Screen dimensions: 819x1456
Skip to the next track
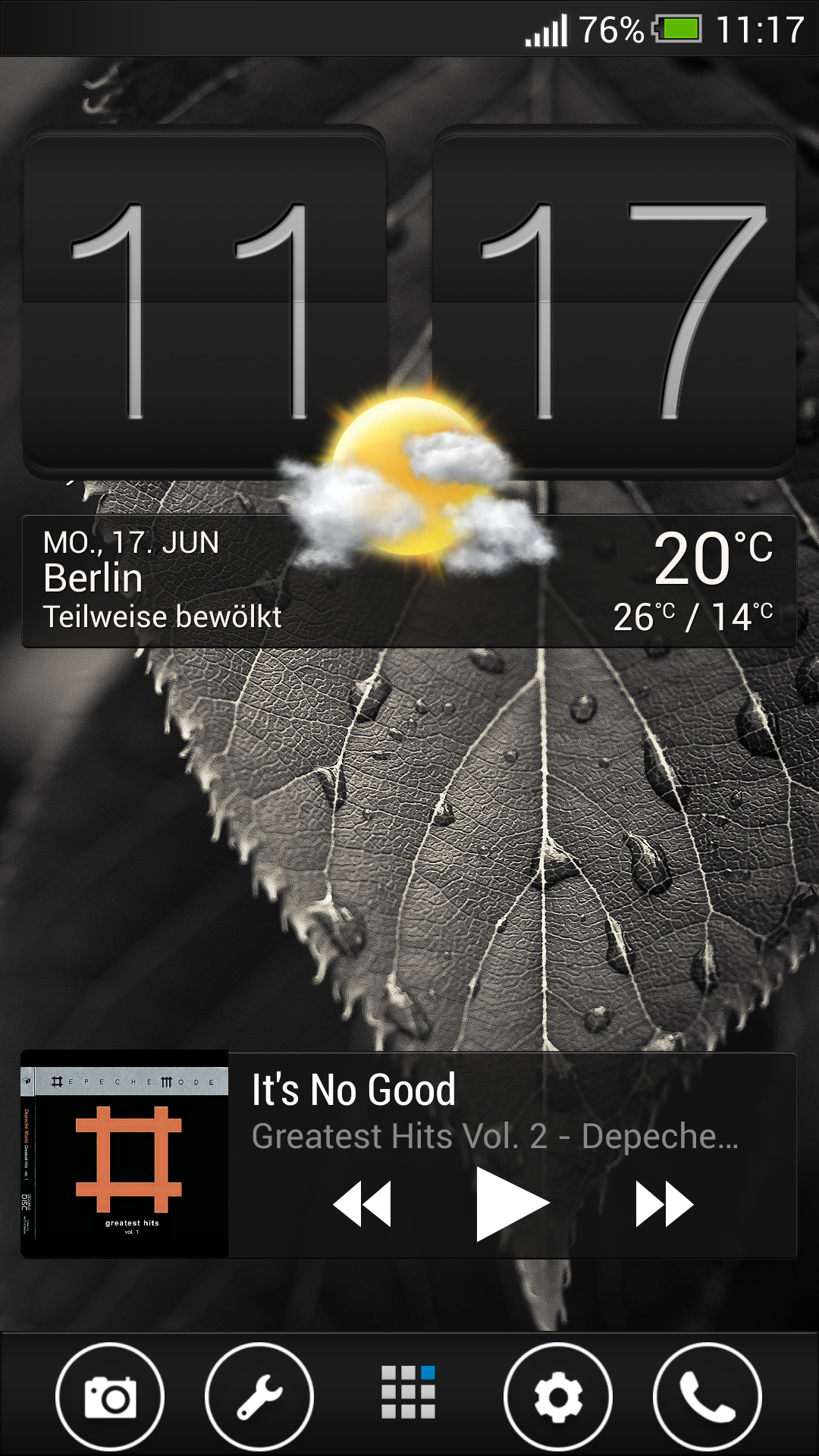pyautogui.click(x=664, y=1203)
